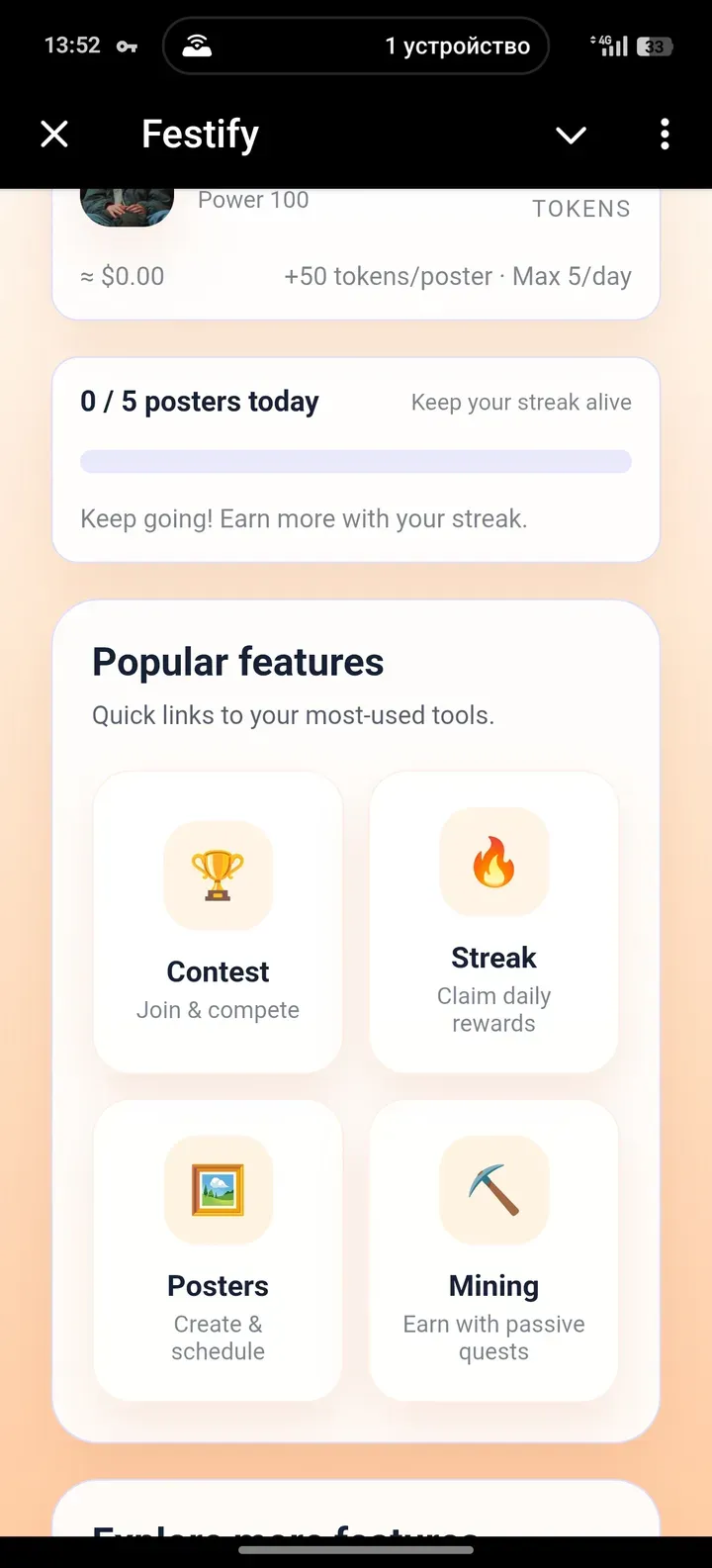
Task: Open the Posters create & schedule card
Action: click(218, 1250)
